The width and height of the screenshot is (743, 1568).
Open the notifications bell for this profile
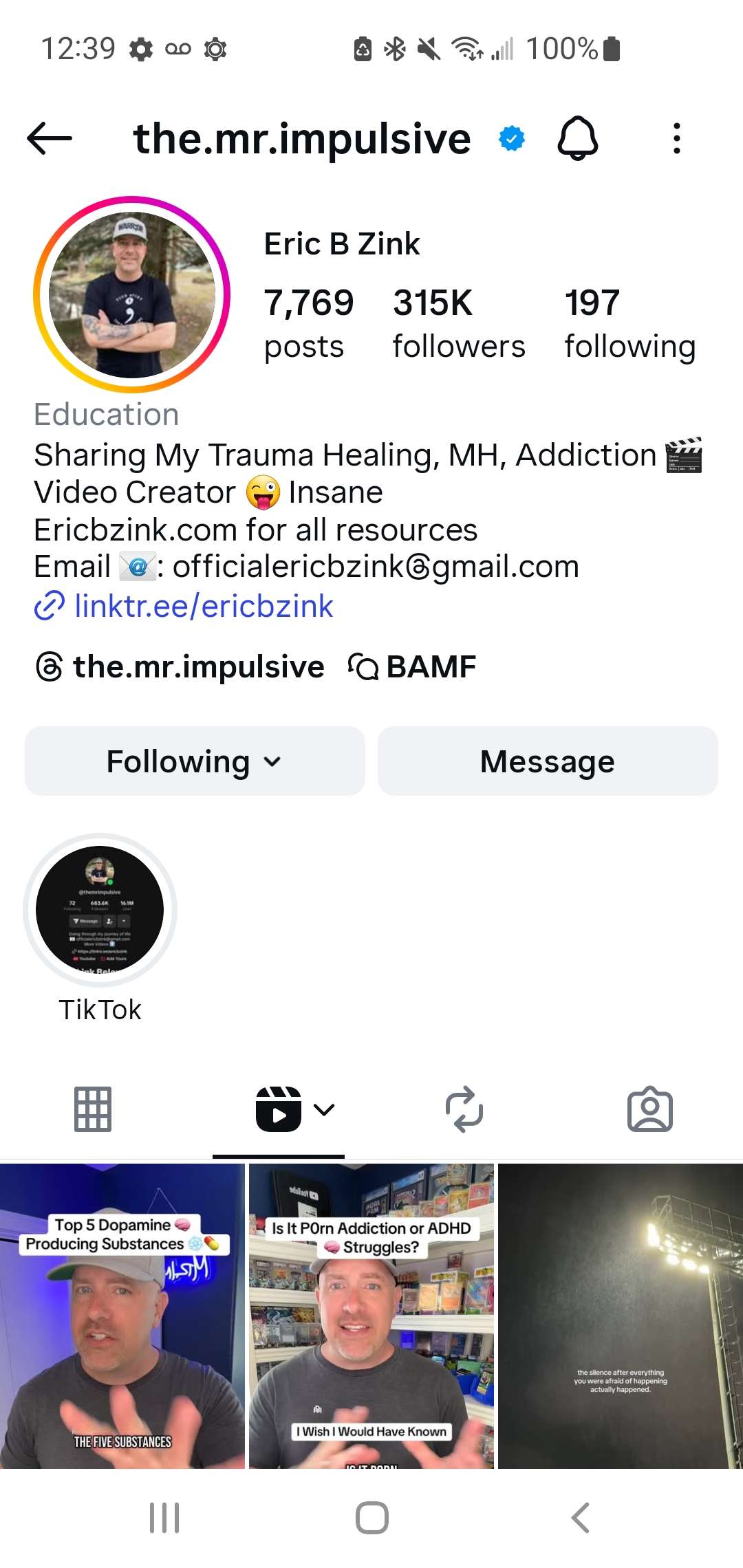coord(577,138)
